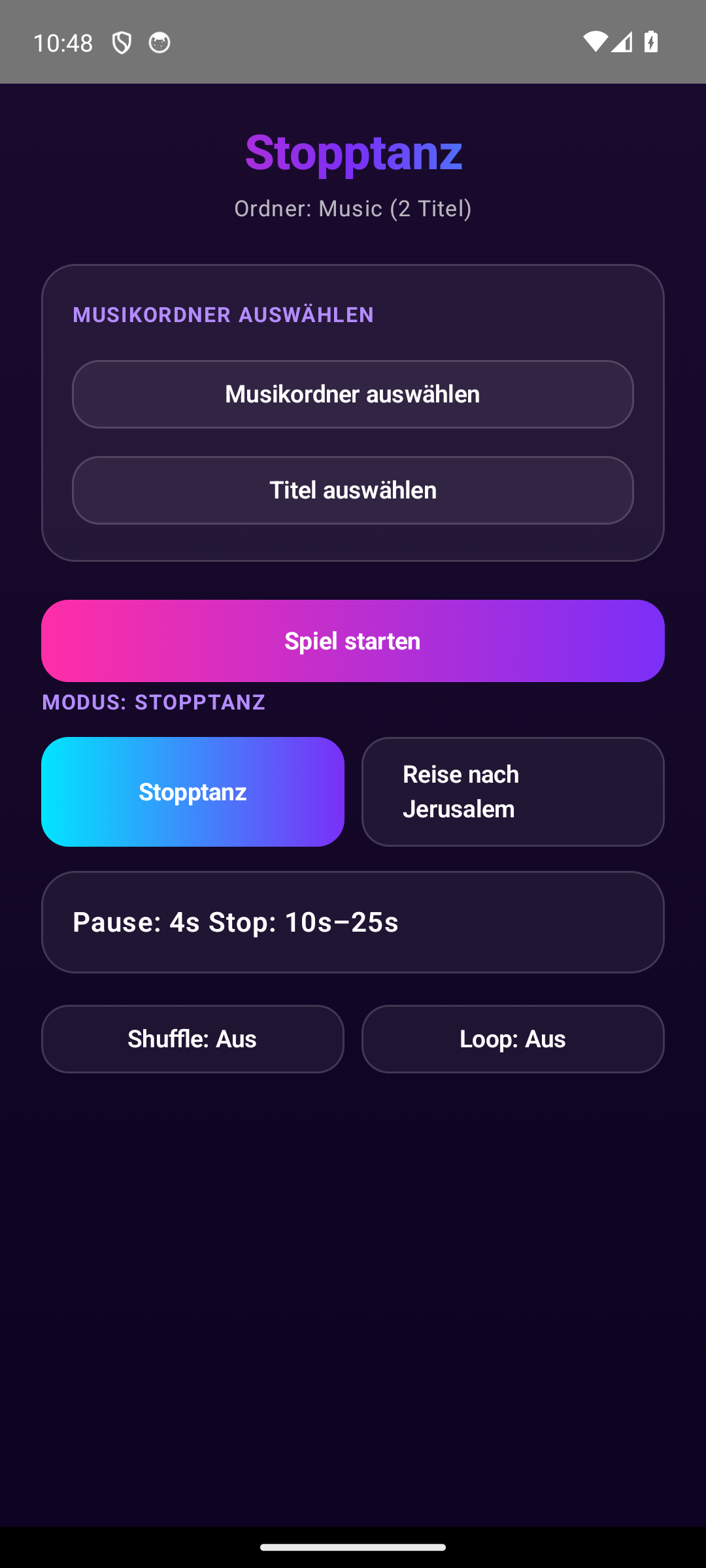
Task: Select the Stopptanz mode
Action: (193, 792)
